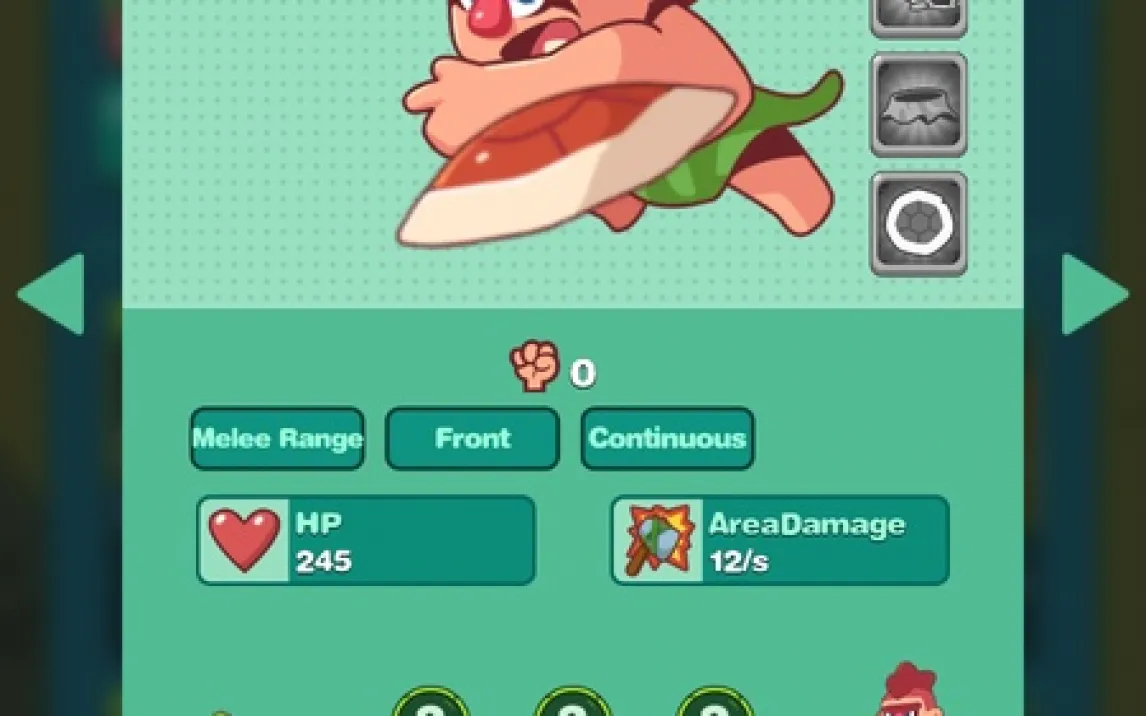Go to the next character with right arrow

coord(1094,294)
